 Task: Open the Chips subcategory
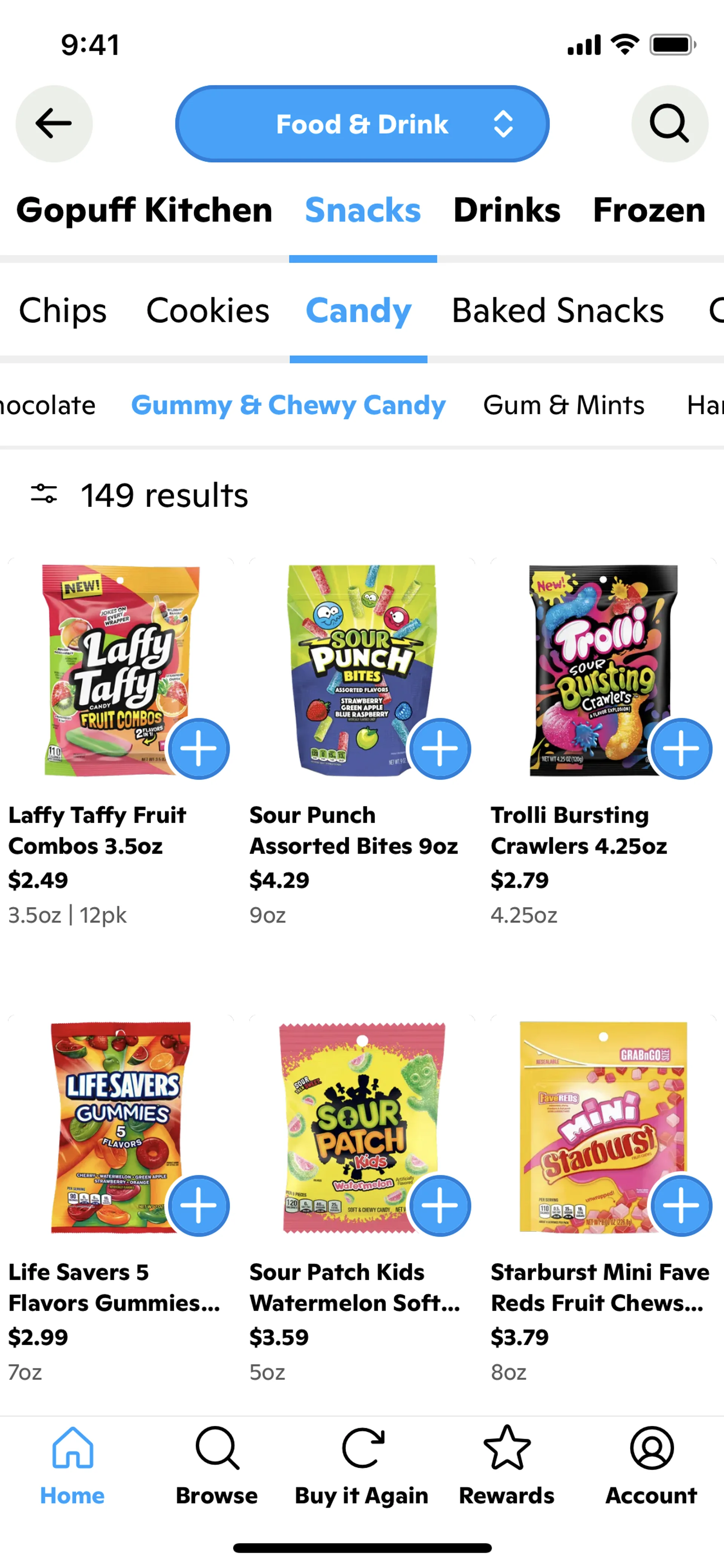pos(63,310)
